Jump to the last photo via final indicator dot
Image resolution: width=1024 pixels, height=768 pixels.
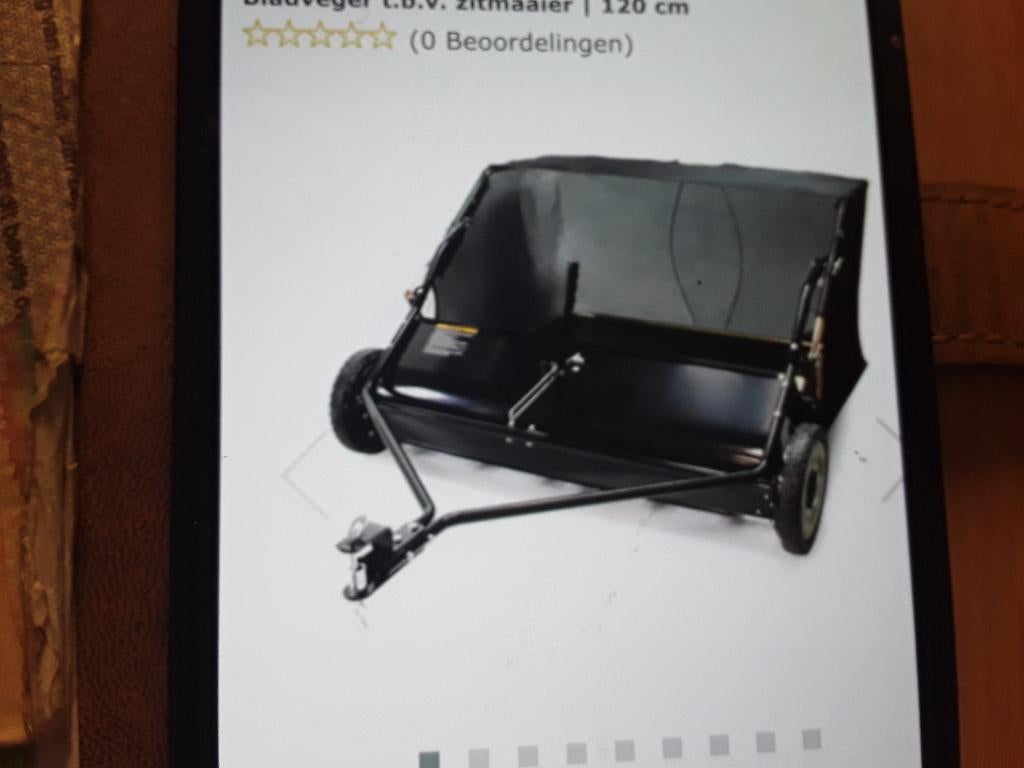[812, 739]
